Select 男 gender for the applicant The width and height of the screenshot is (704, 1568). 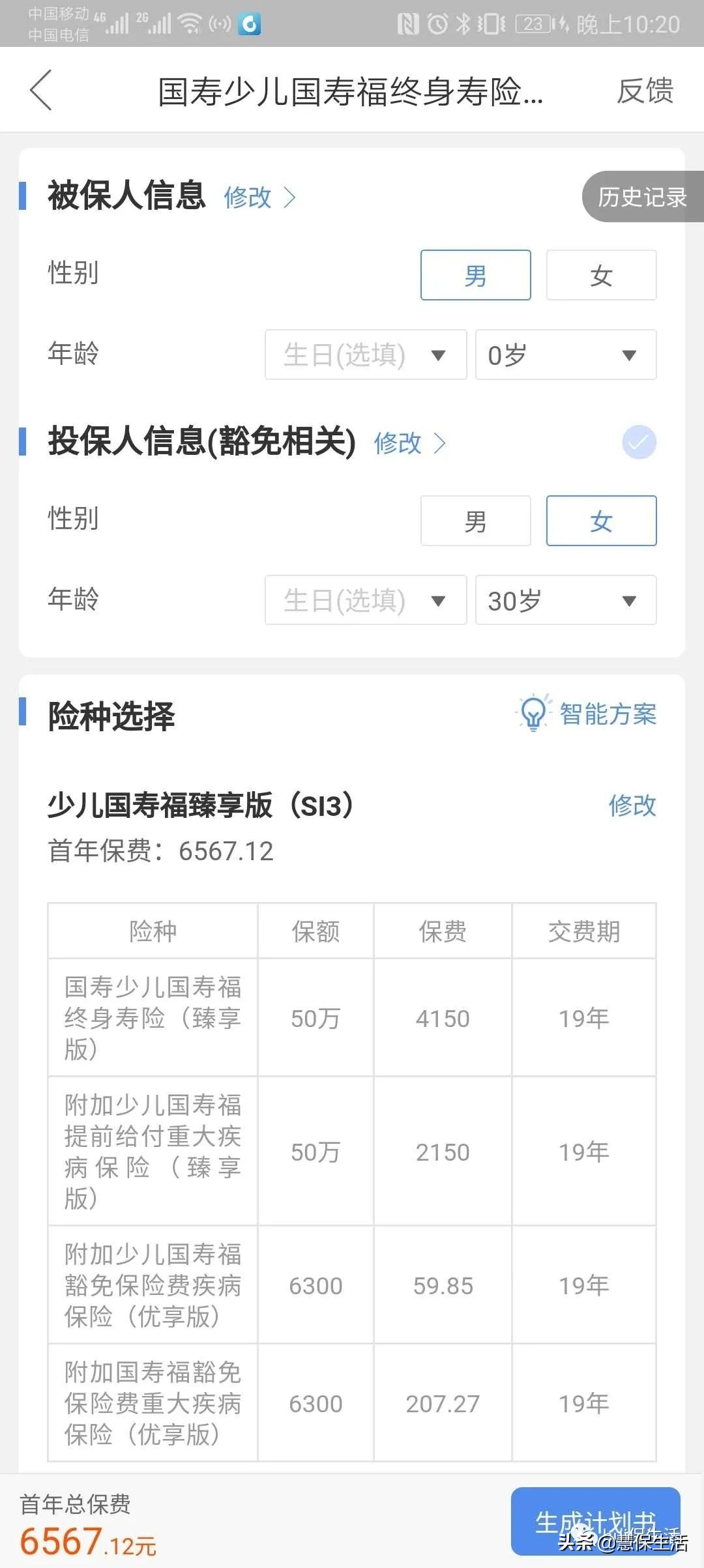[475, 521]
